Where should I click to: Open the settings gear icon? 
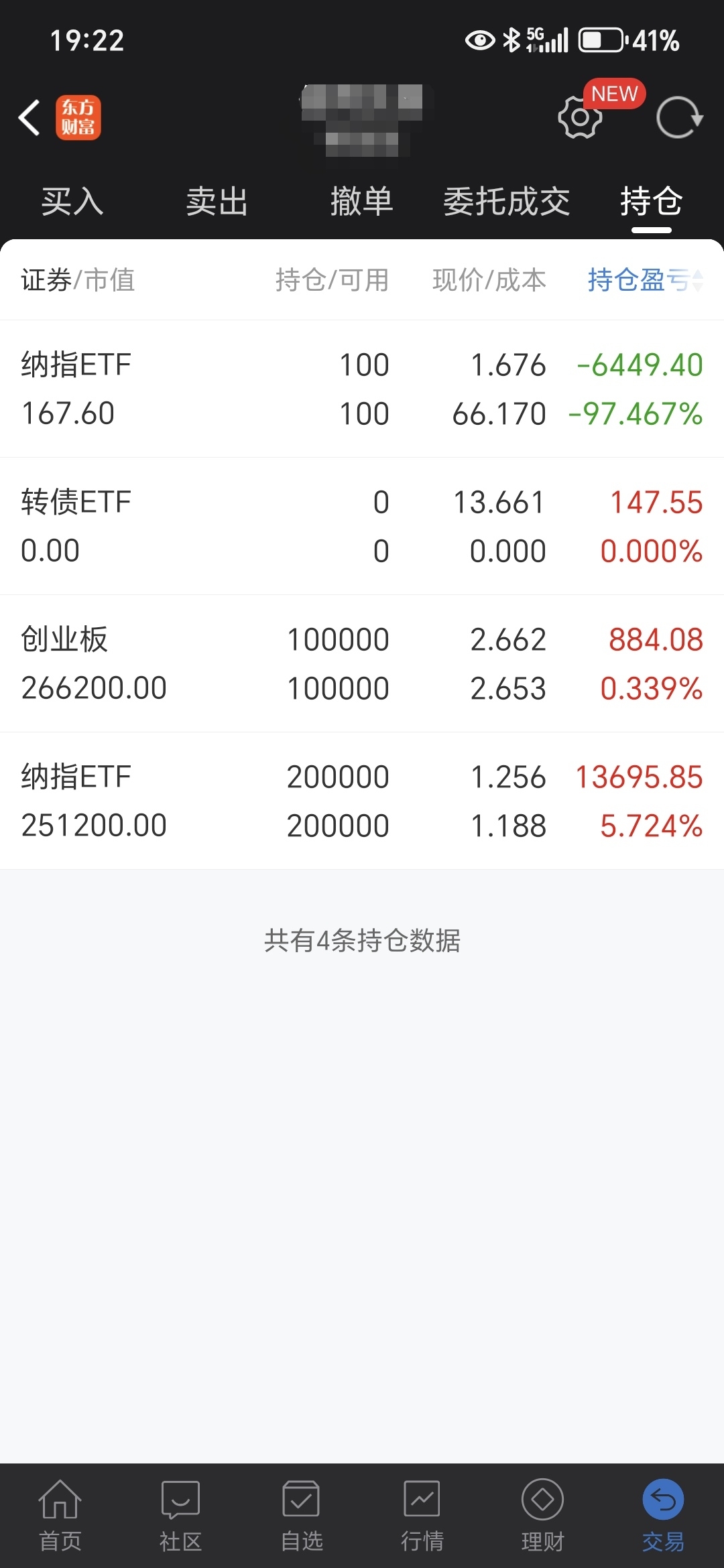[580, 117]
